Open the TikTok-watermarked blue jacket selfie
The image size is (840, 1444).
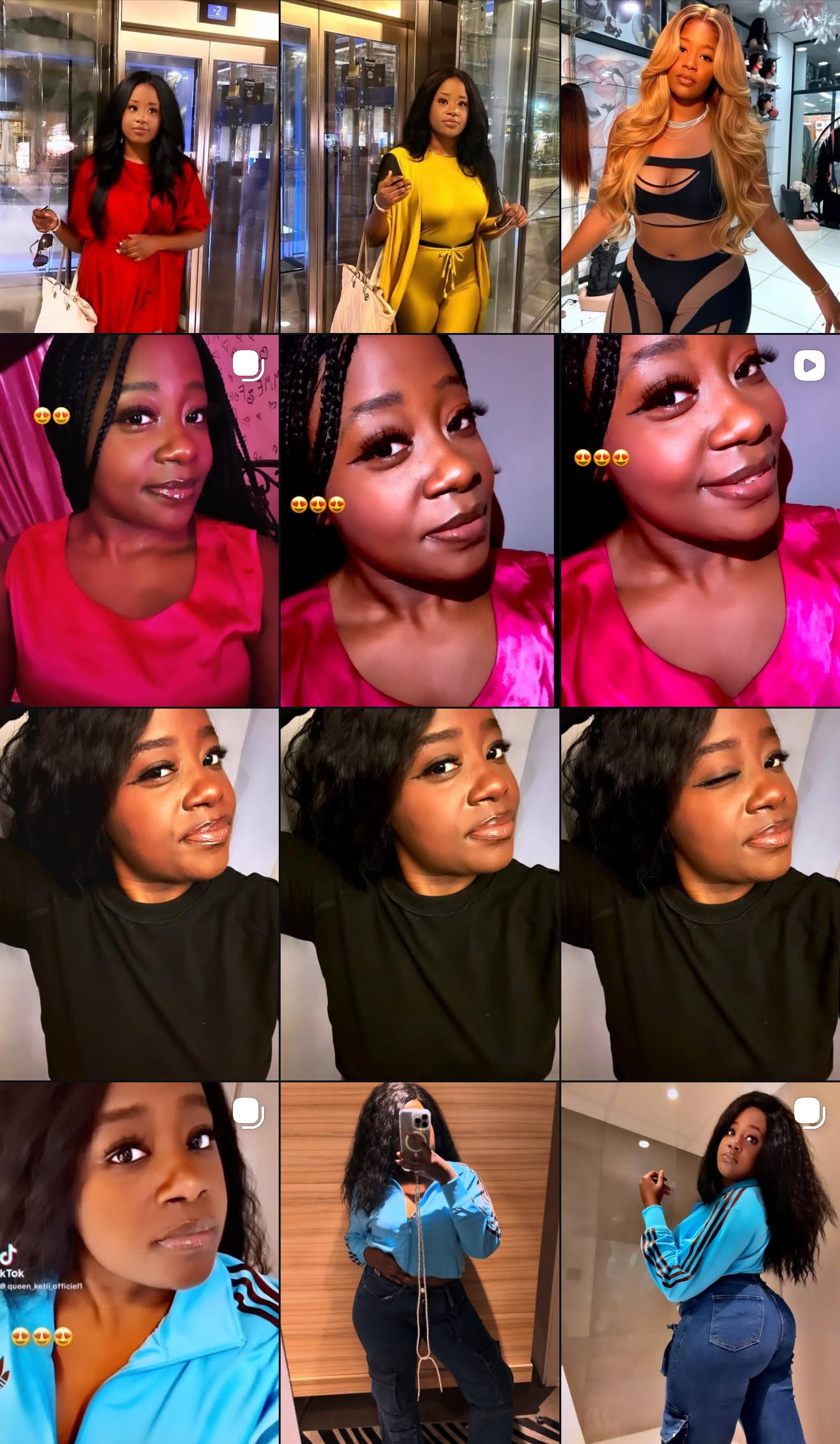coord(139,1262)
